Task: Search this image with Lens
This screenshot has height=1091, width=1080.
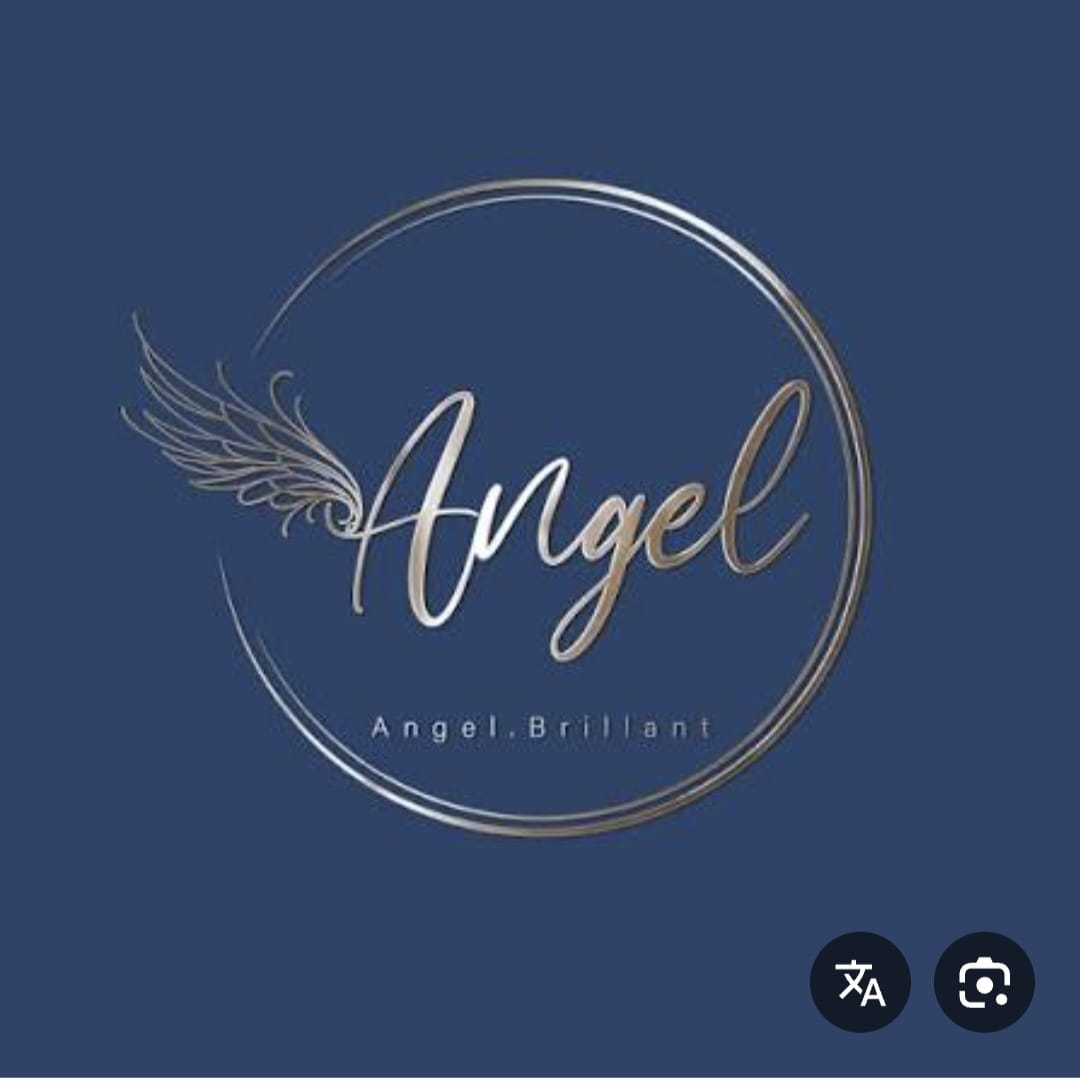Action: pos(984,982)
